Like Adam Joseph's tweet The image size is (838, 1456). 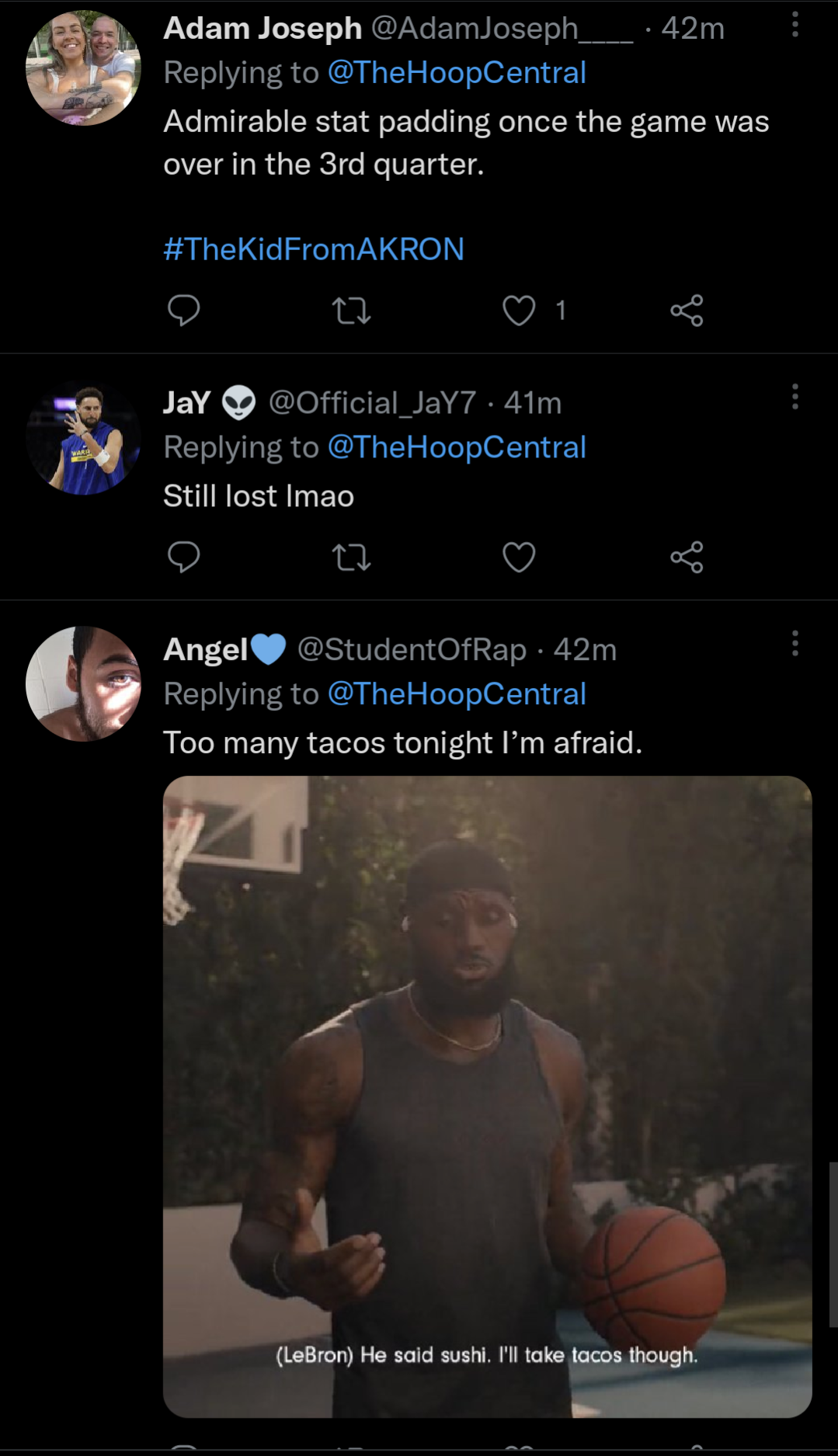click(519, 311)
